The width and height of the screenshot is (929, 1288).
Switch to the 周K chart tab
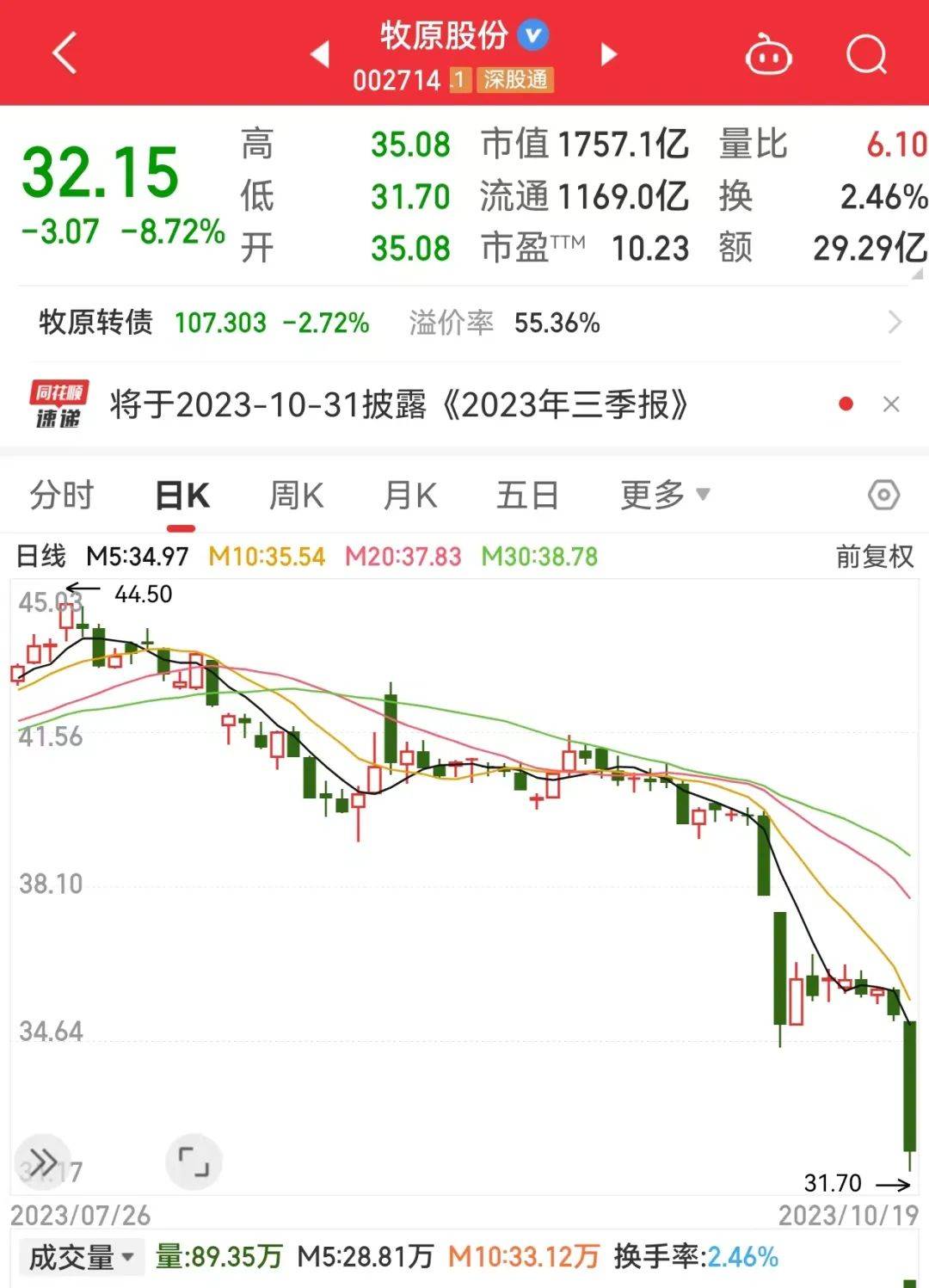point(296,496)
